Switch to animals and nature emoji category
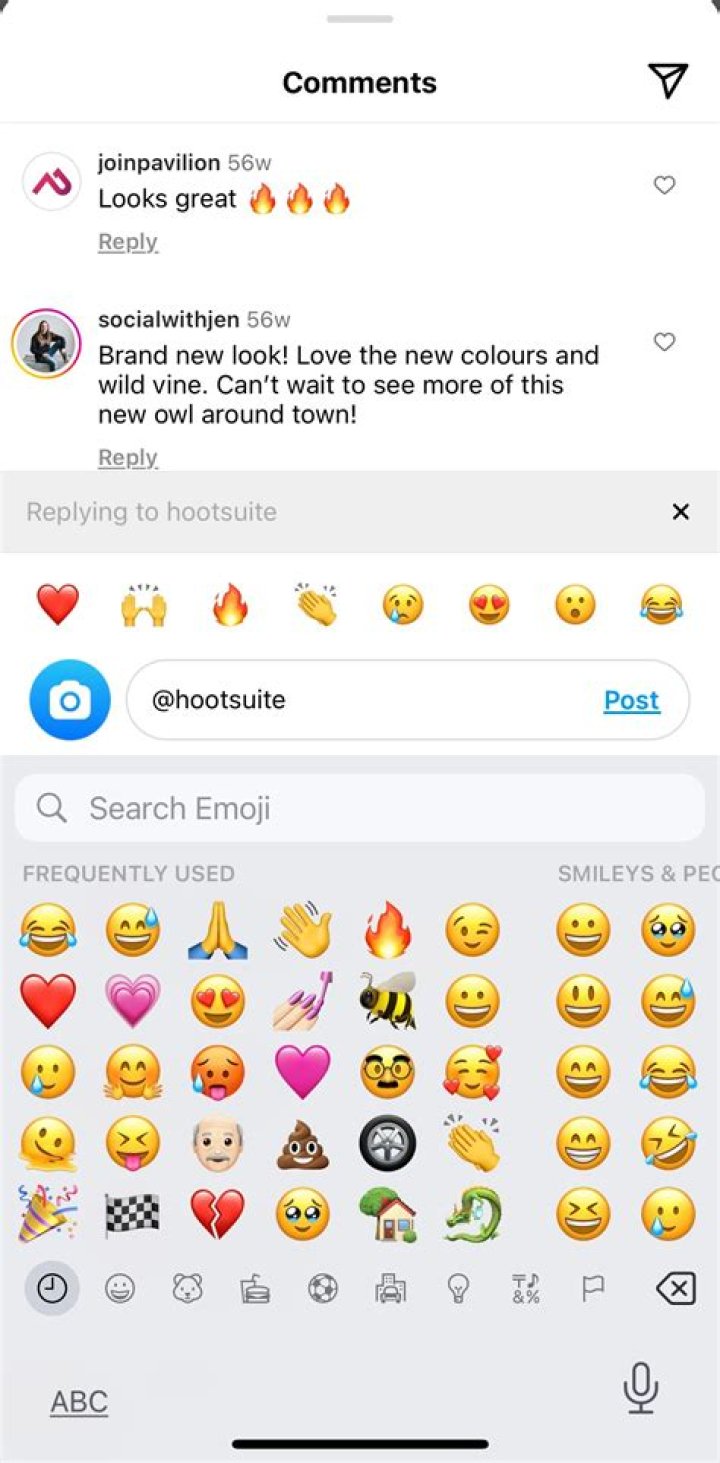This screenshot has height=1463, width=720. coord(187,1290)
